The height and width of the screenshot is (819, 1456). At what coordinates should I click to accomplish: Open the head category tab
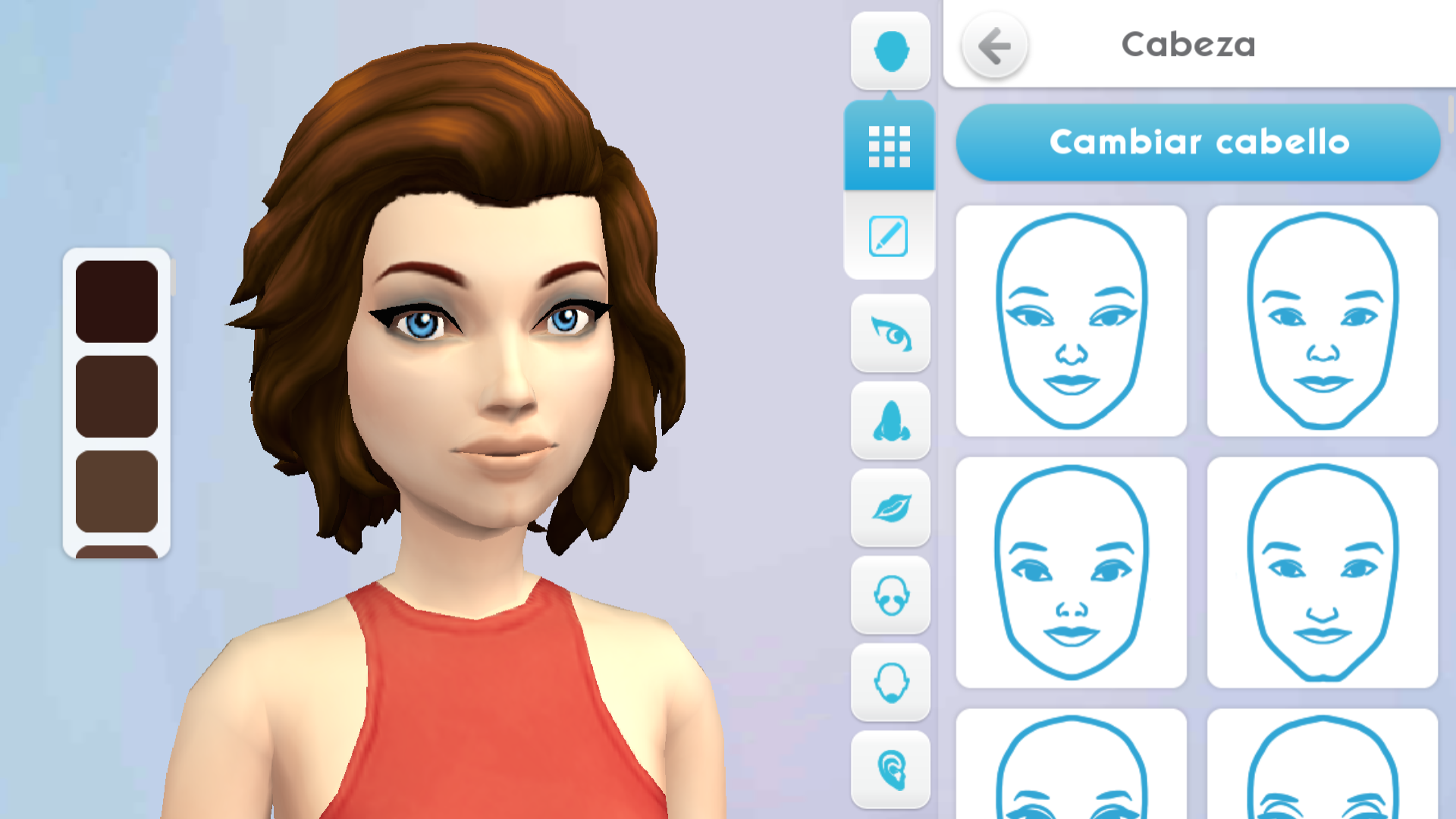click(x=890, y=51)
